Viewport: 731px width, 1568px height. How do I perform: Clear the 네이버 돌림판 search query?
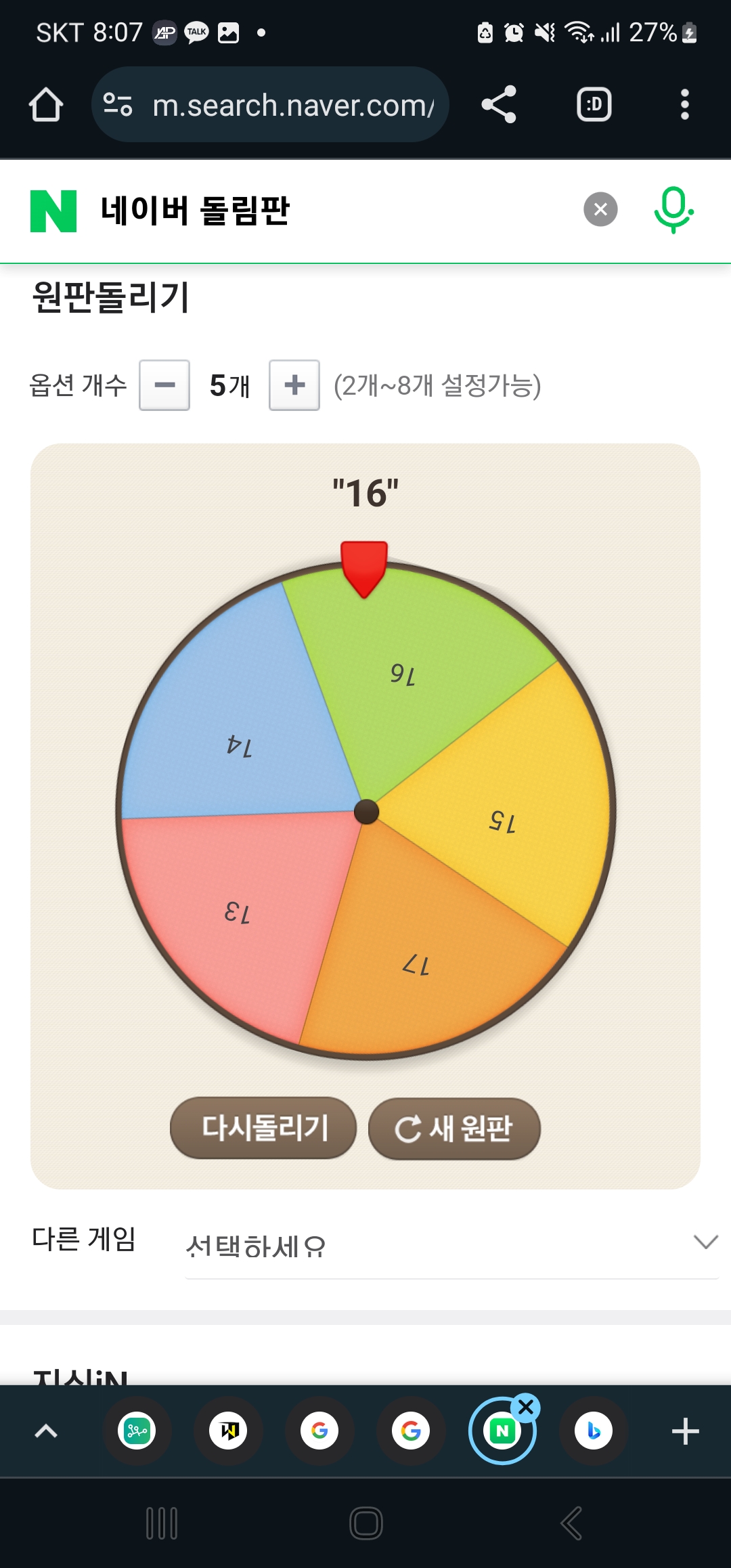pyautogui.click(x=600, y=209)
